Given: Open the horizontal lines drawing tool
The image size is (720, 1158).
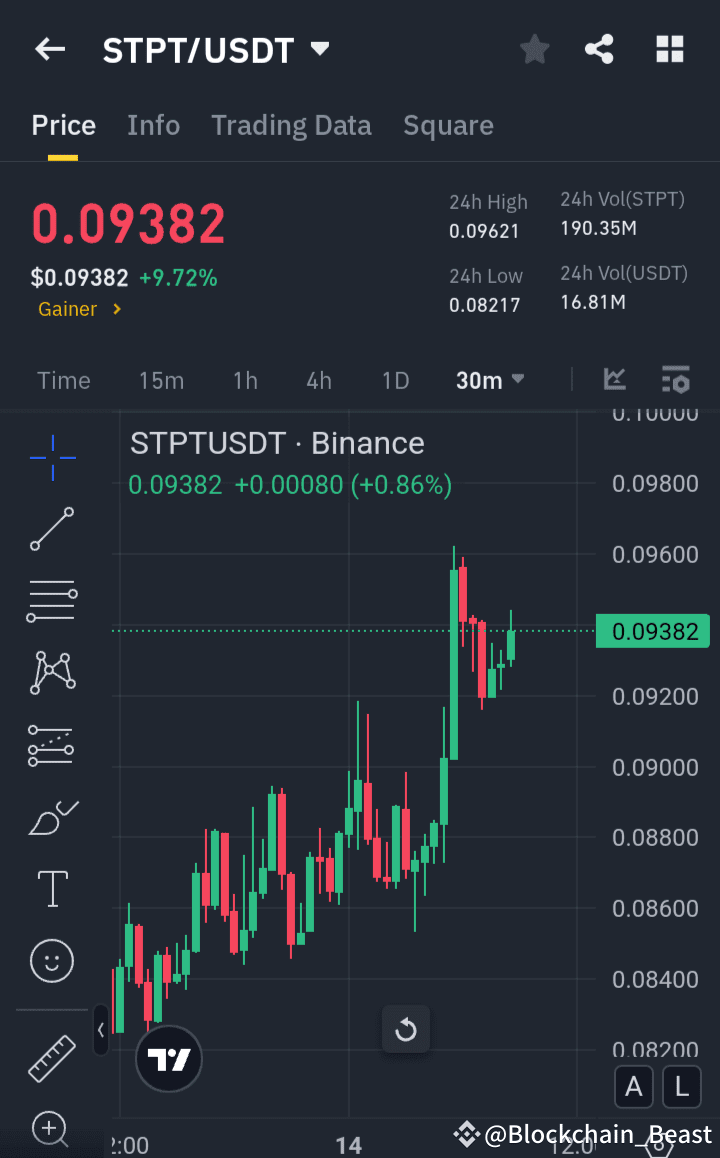Looking at the screenshot, I should (x=51, y=600).
